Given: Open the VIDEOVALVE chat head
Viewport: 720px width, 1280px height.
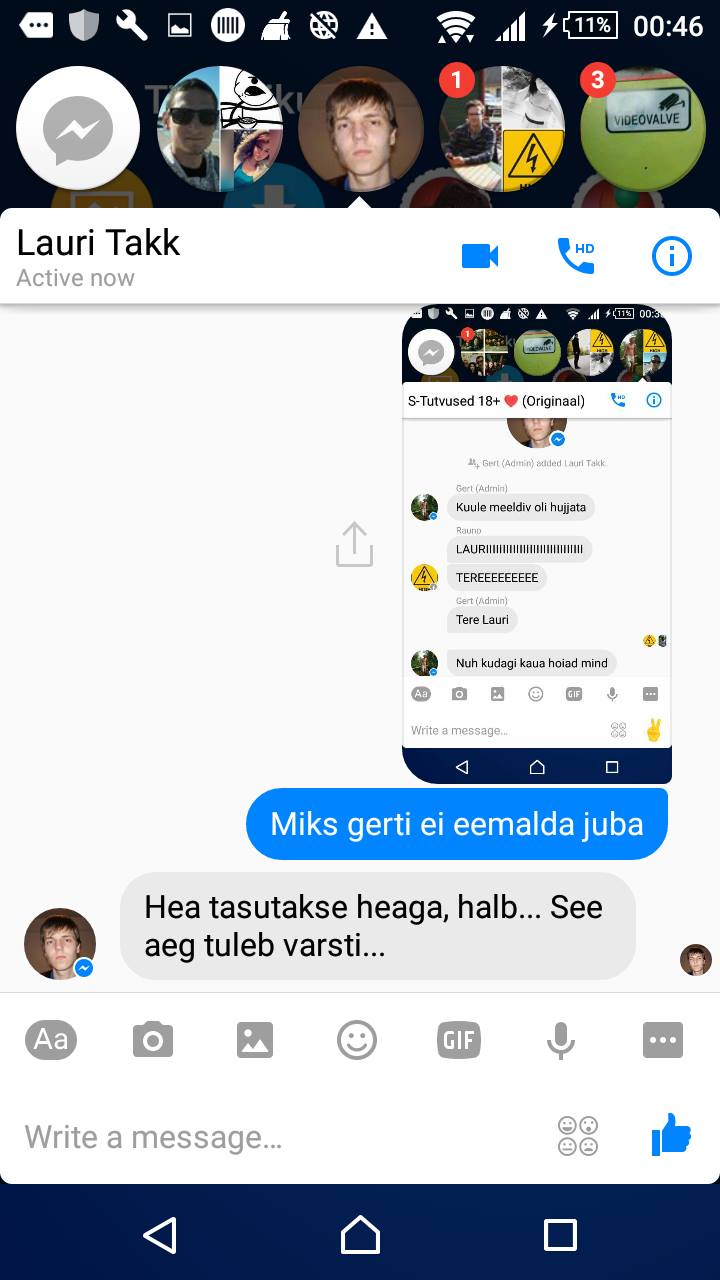Looking at the screenshot, I should [x=643, y=128].
